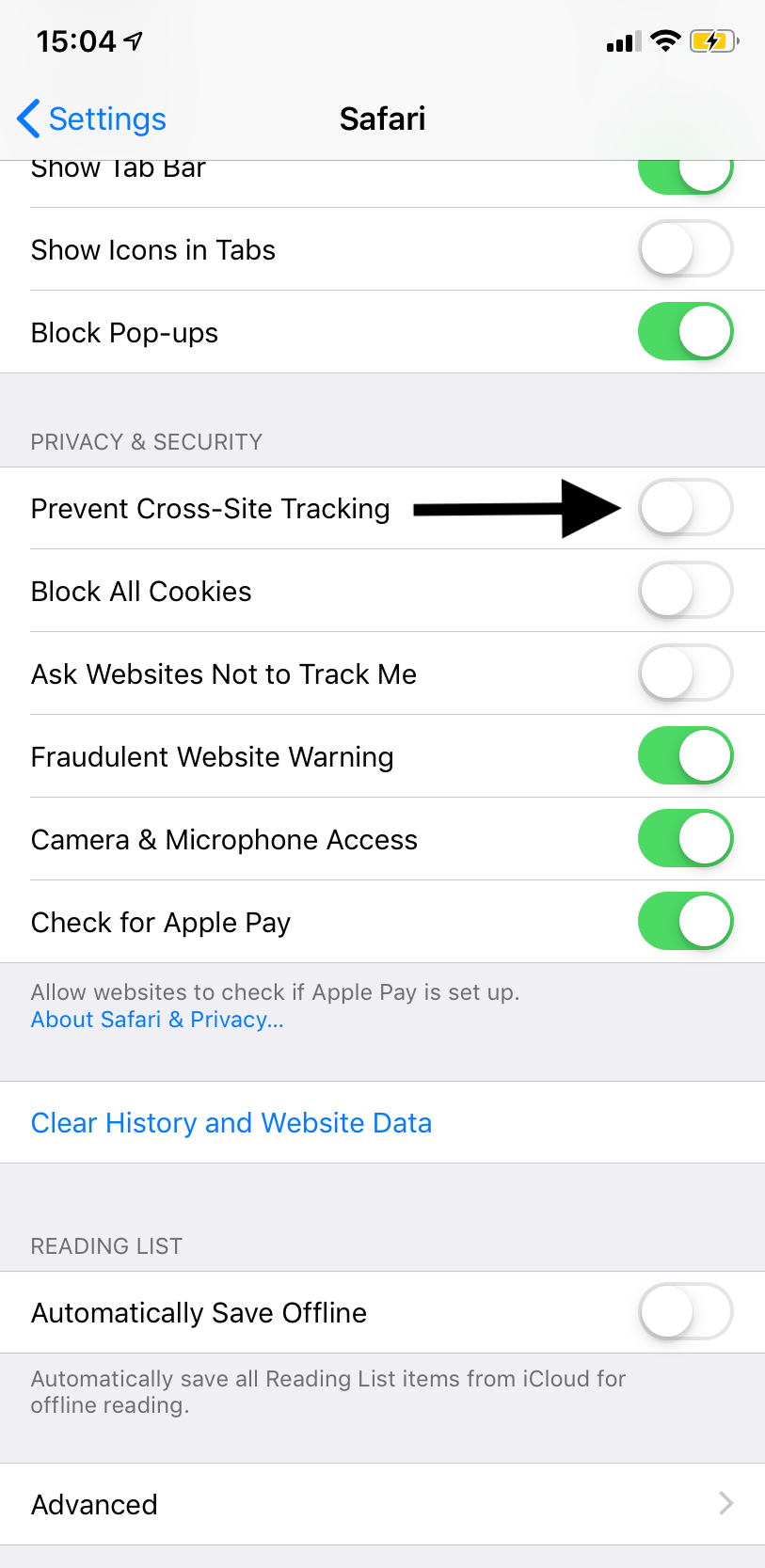This screenshot has width=765, height=1568.
Task: Tap Clear History and Website Data
Action: click(x=231, y=1122)
